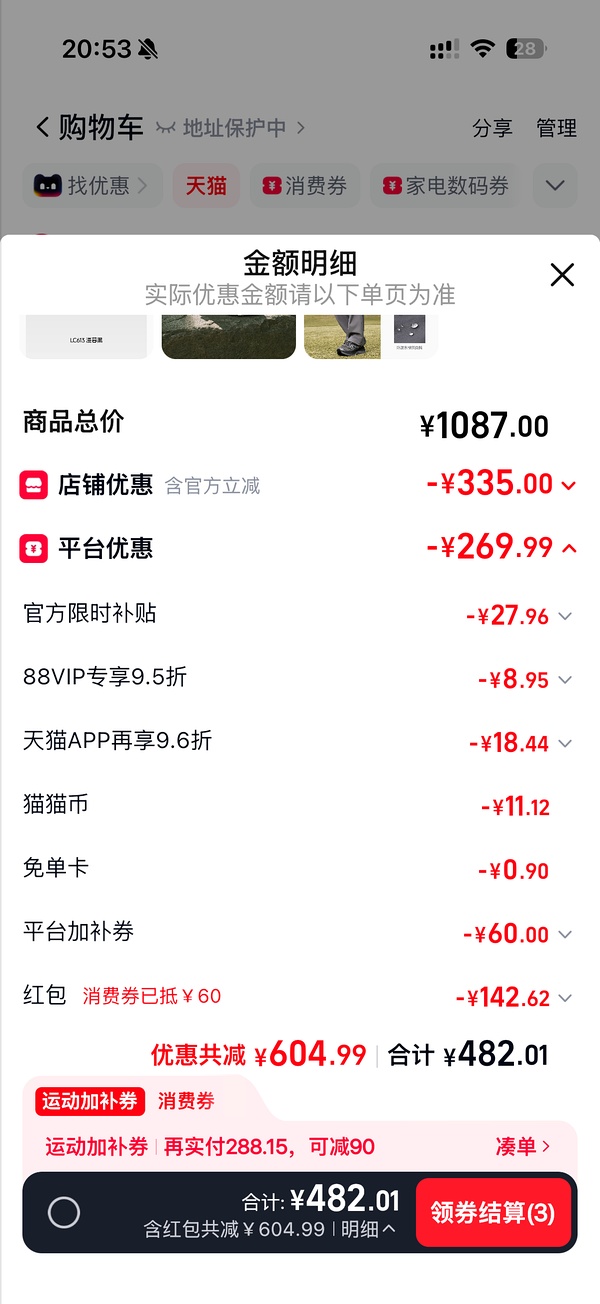
Task: Go back from the 购物车 page
Action: pos(42,127)
